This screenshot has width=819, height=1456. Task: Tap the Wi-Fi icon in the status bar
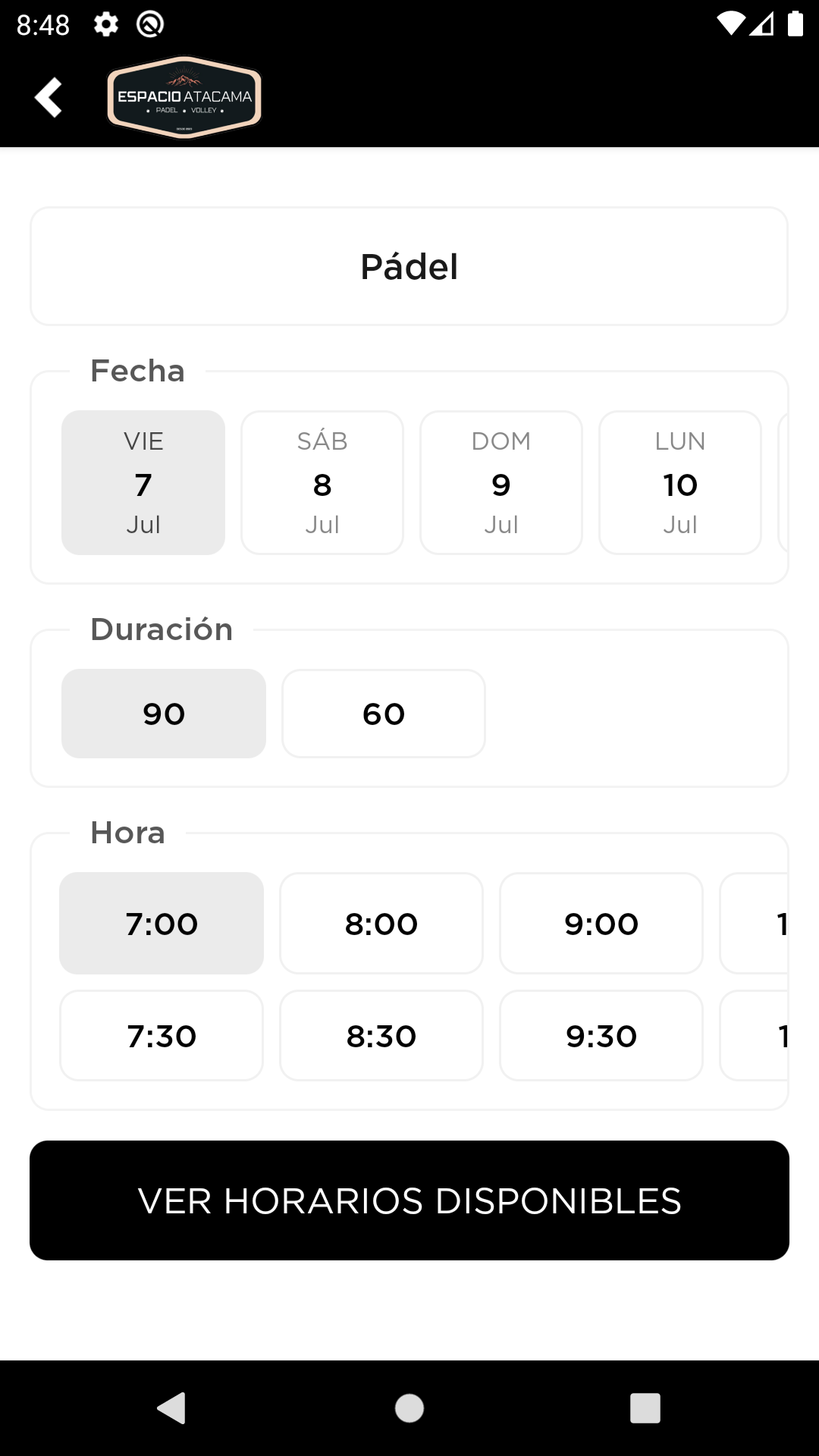point(730,23)
